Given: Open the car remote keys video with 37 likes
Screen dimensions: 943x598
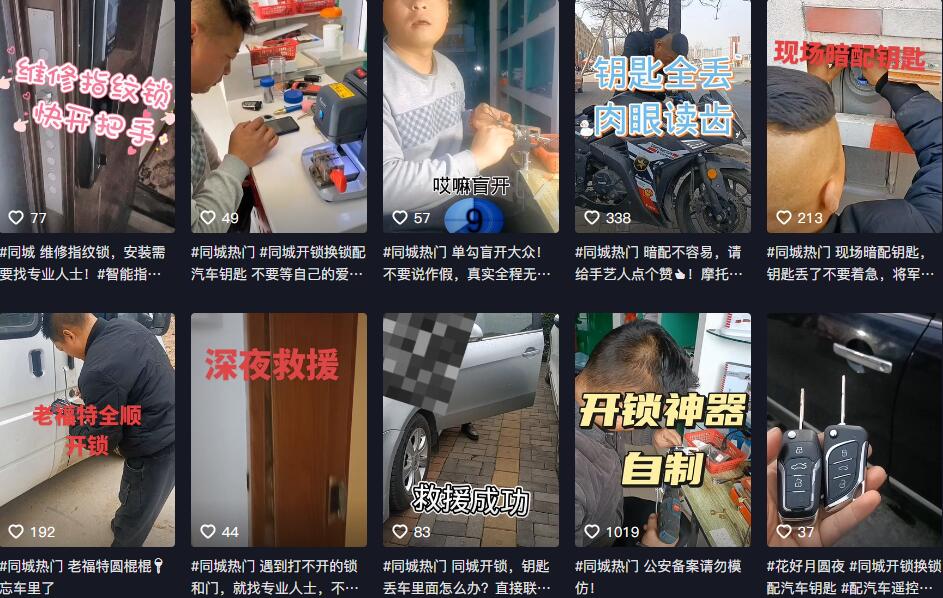Looking at the screenshot, I should [x=854, y=430].
